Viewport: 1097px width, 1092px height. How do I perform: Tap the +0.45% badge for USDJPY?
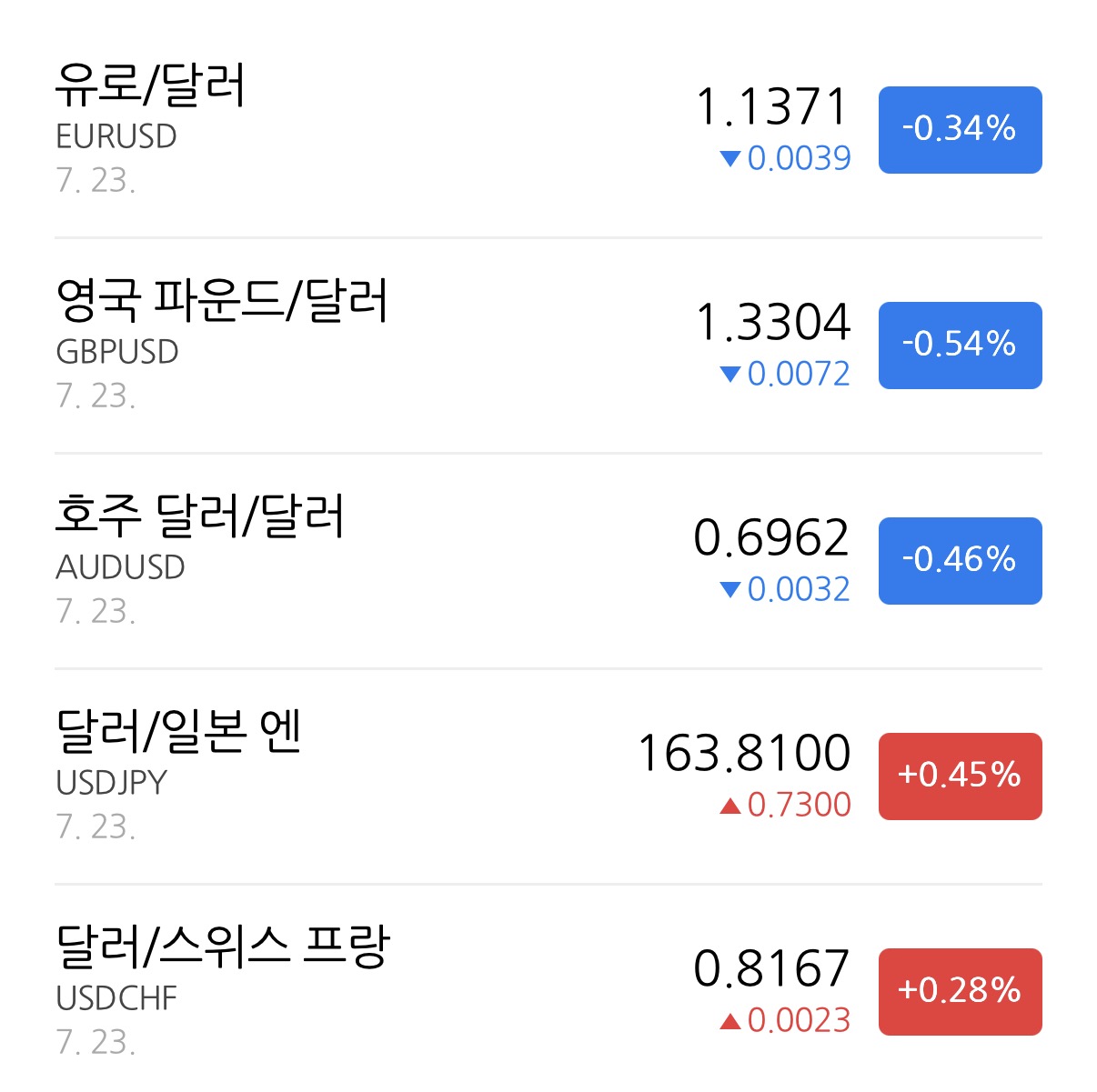960,776
